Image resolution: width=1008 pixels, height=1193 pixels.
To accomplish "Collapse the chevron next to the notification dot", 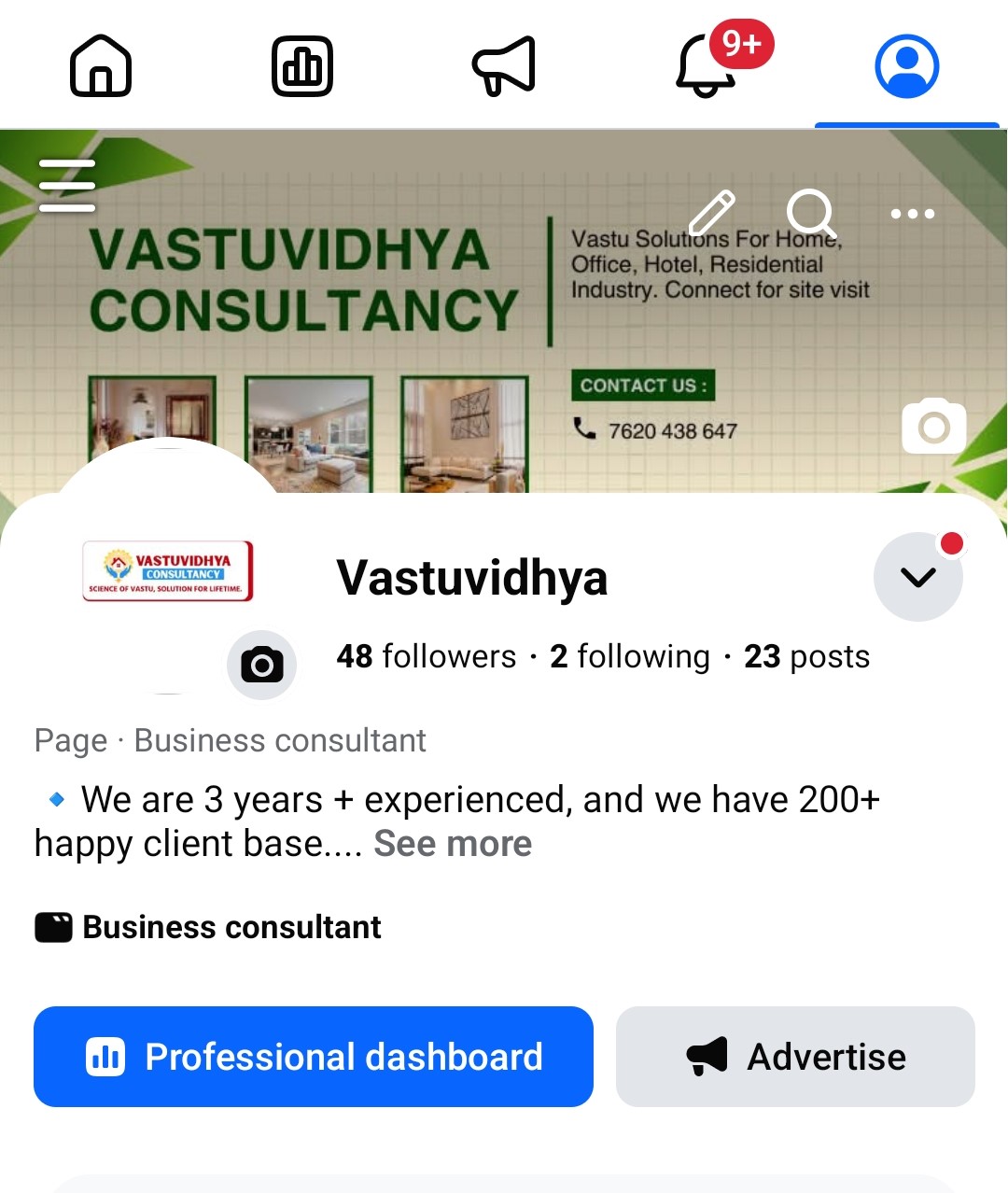I will point(917,577).
